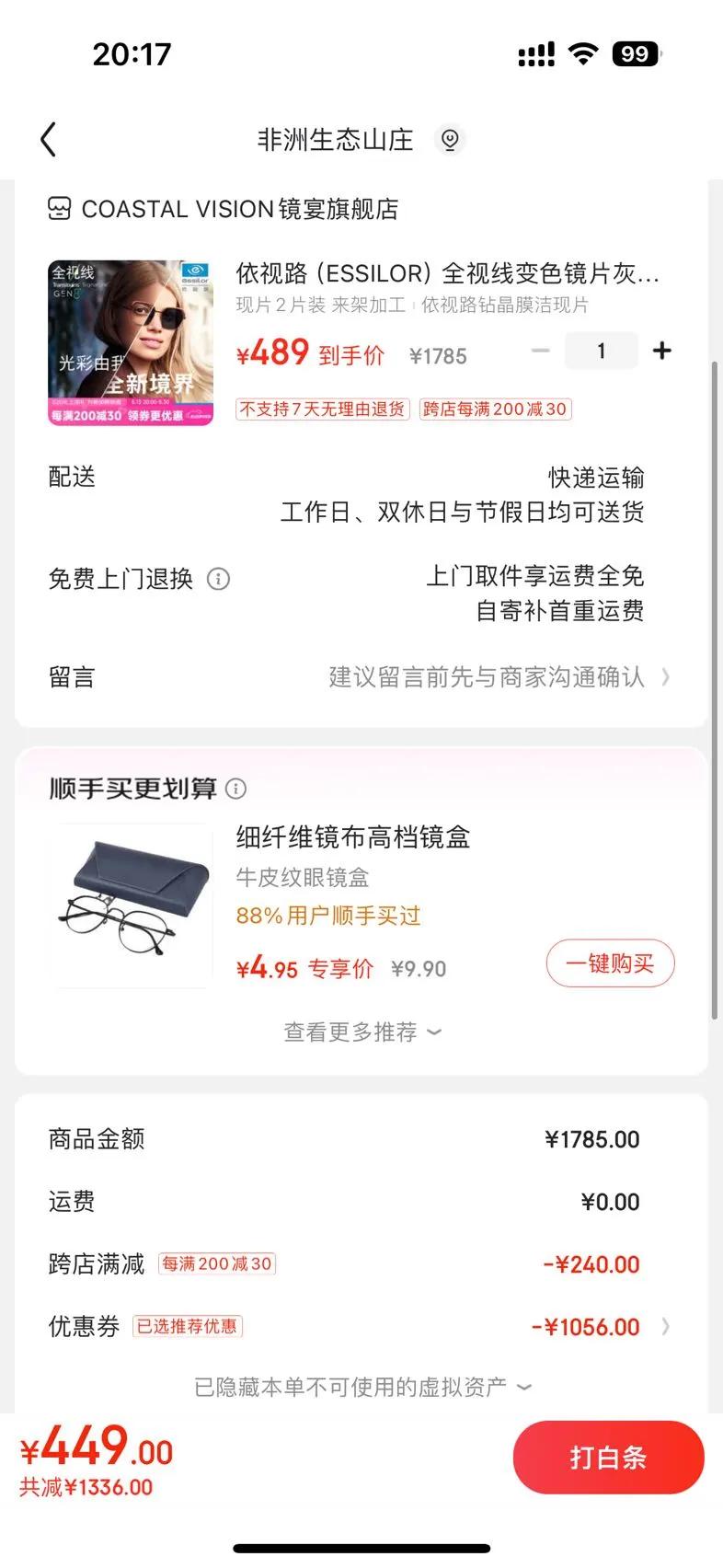Open the 细纤维镜布高档镜盒 product image
Screen dimensions: 723x1568
click(x=131, y=905)
